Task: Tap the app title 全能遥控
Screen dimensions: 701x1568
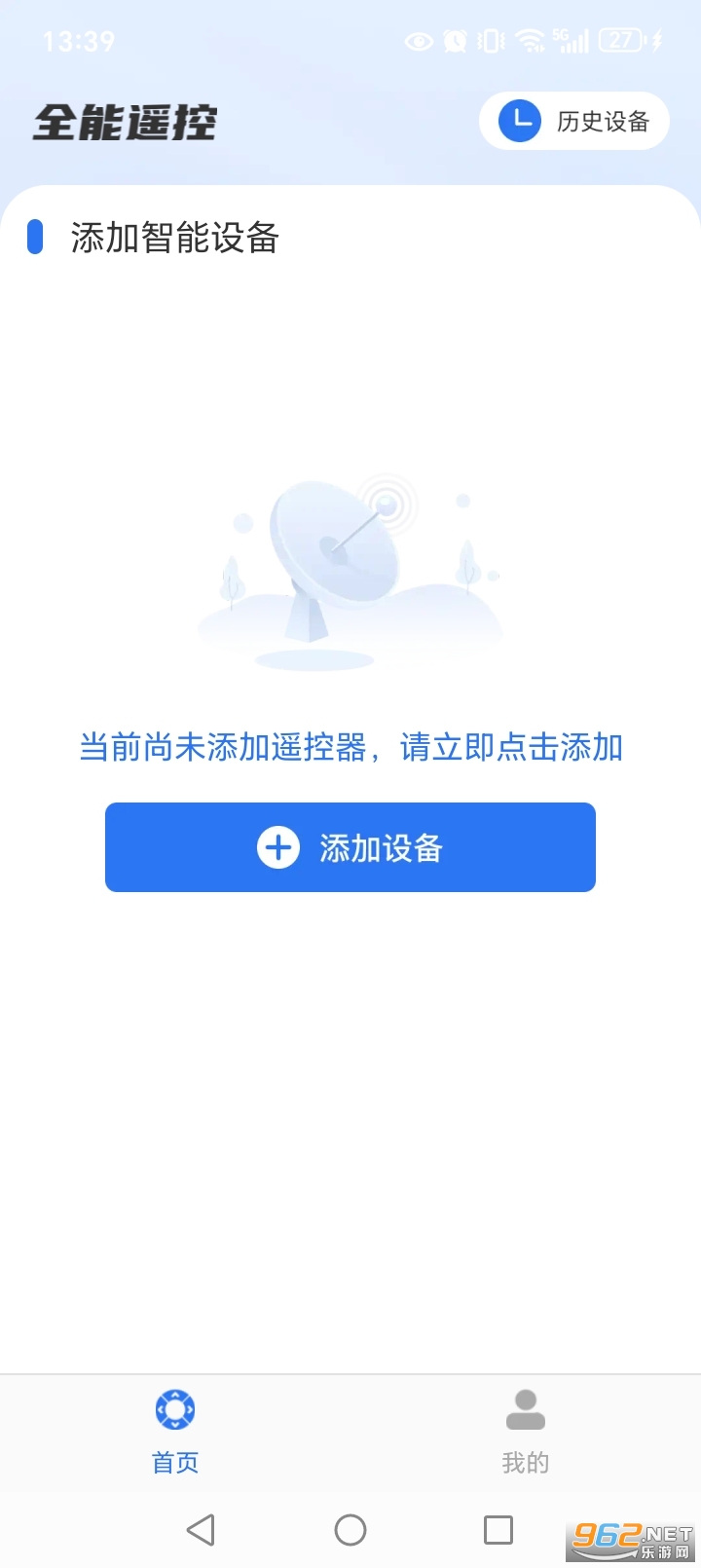Action: click(127, 123)
